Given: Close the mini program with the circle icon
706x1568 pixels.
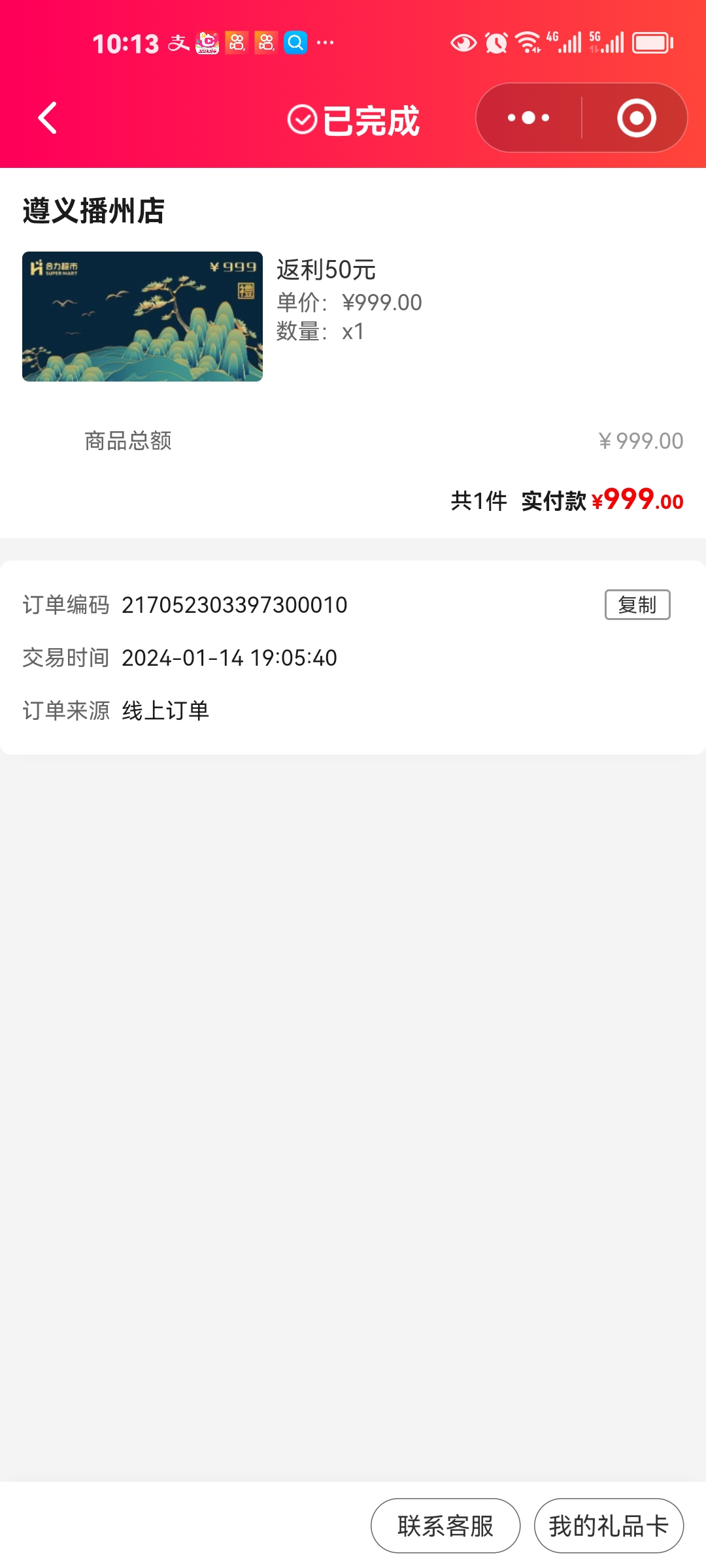Looking at the screenshot, I should click(636, 118).
